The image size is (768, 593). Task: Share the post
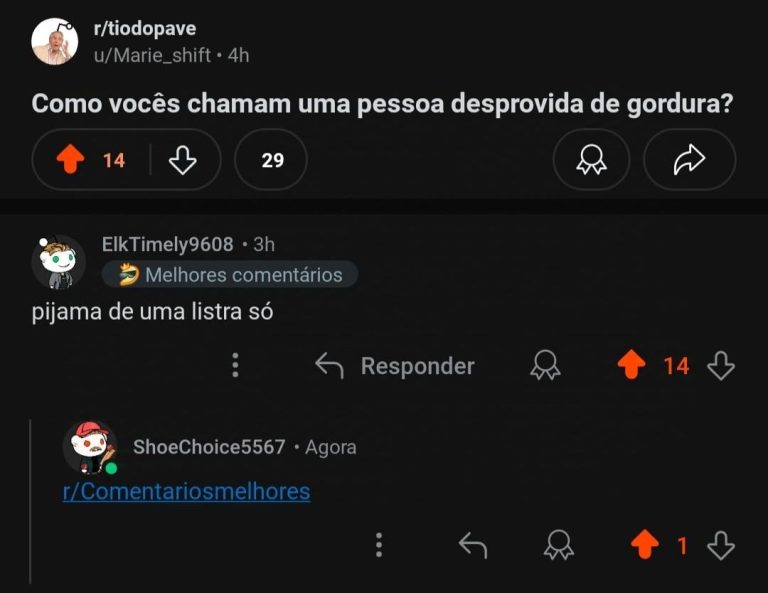(689, 160)
